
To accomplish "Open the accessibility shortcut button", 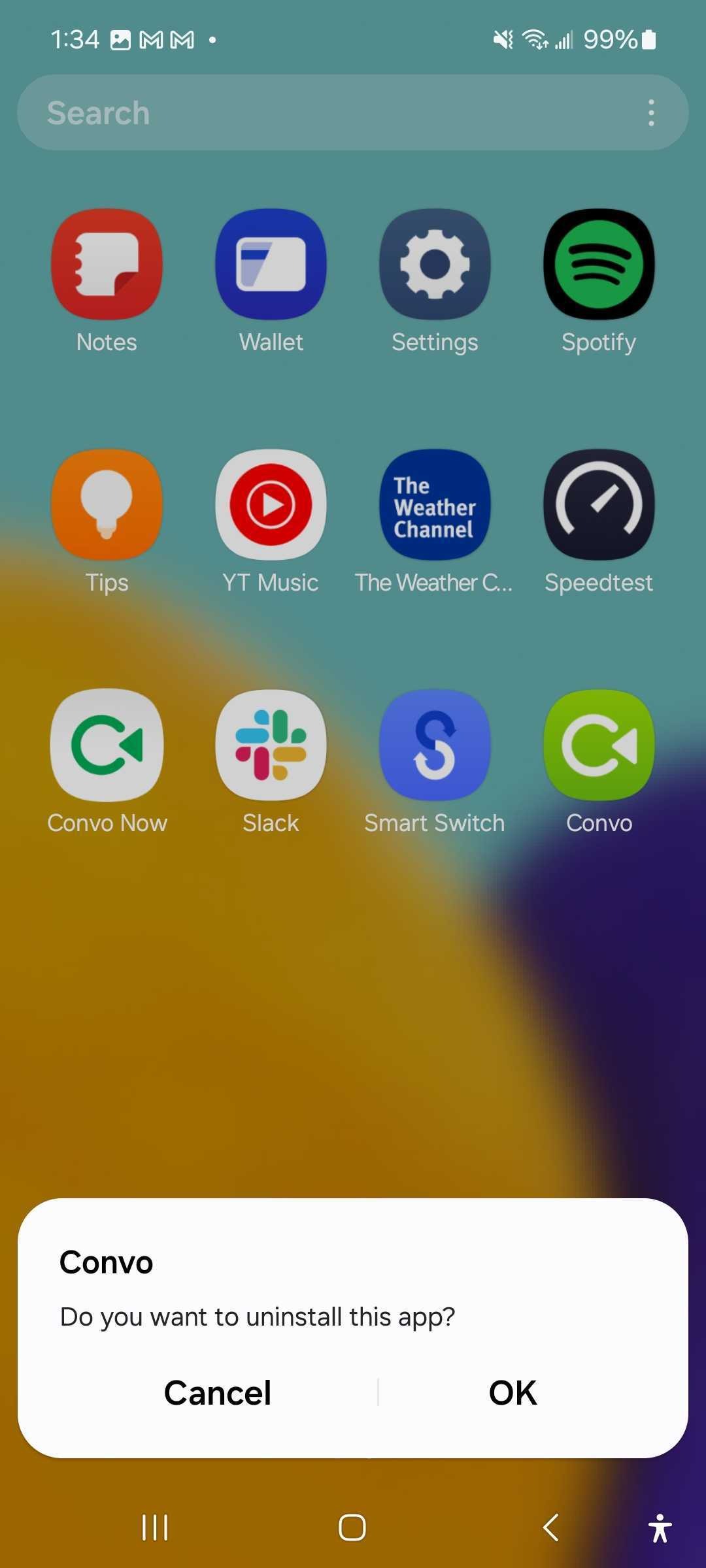I will [660, 1527].
